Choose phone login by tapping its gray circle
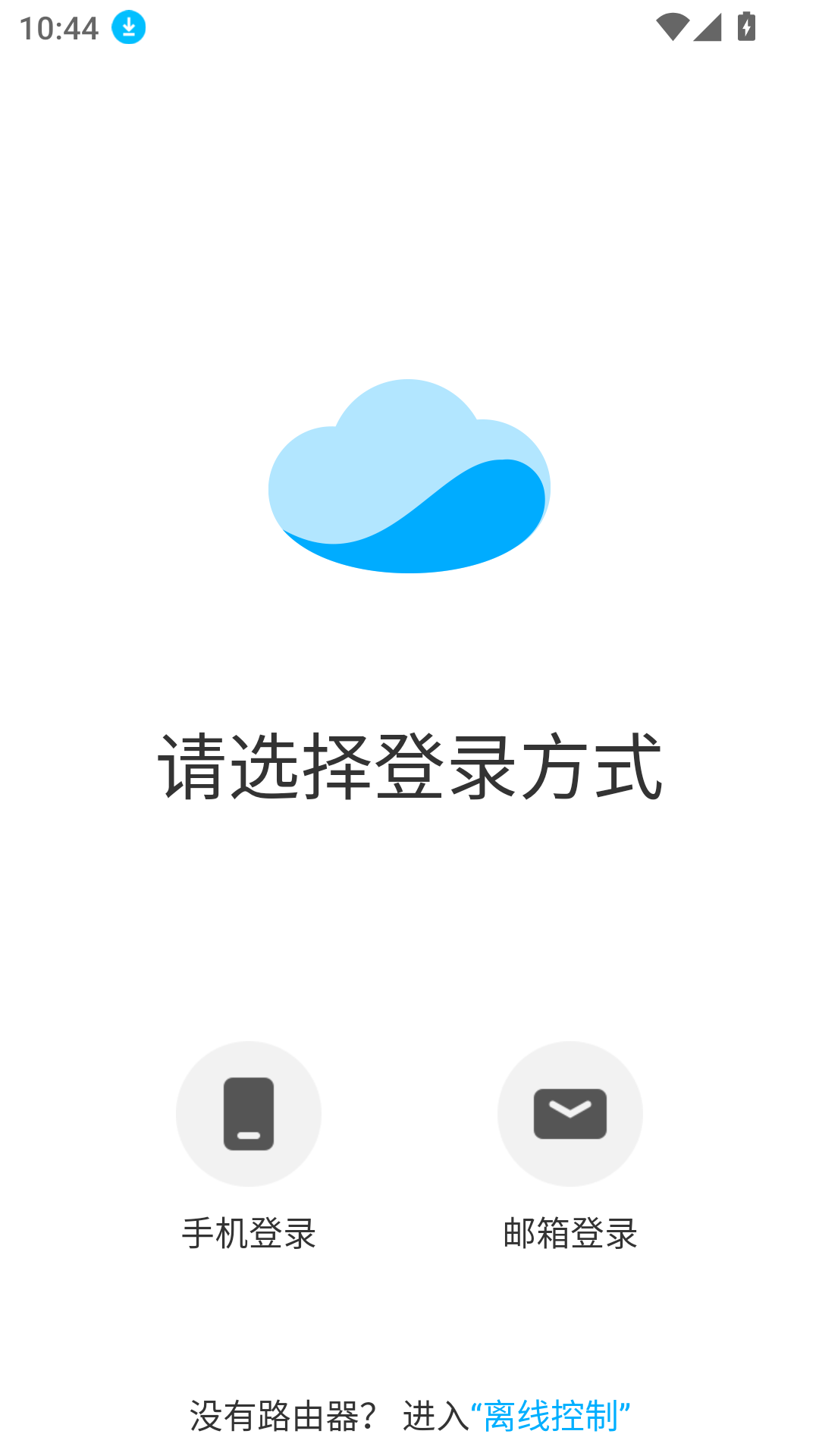This screenshot has width=819, height=1456. pos(249,1115)
